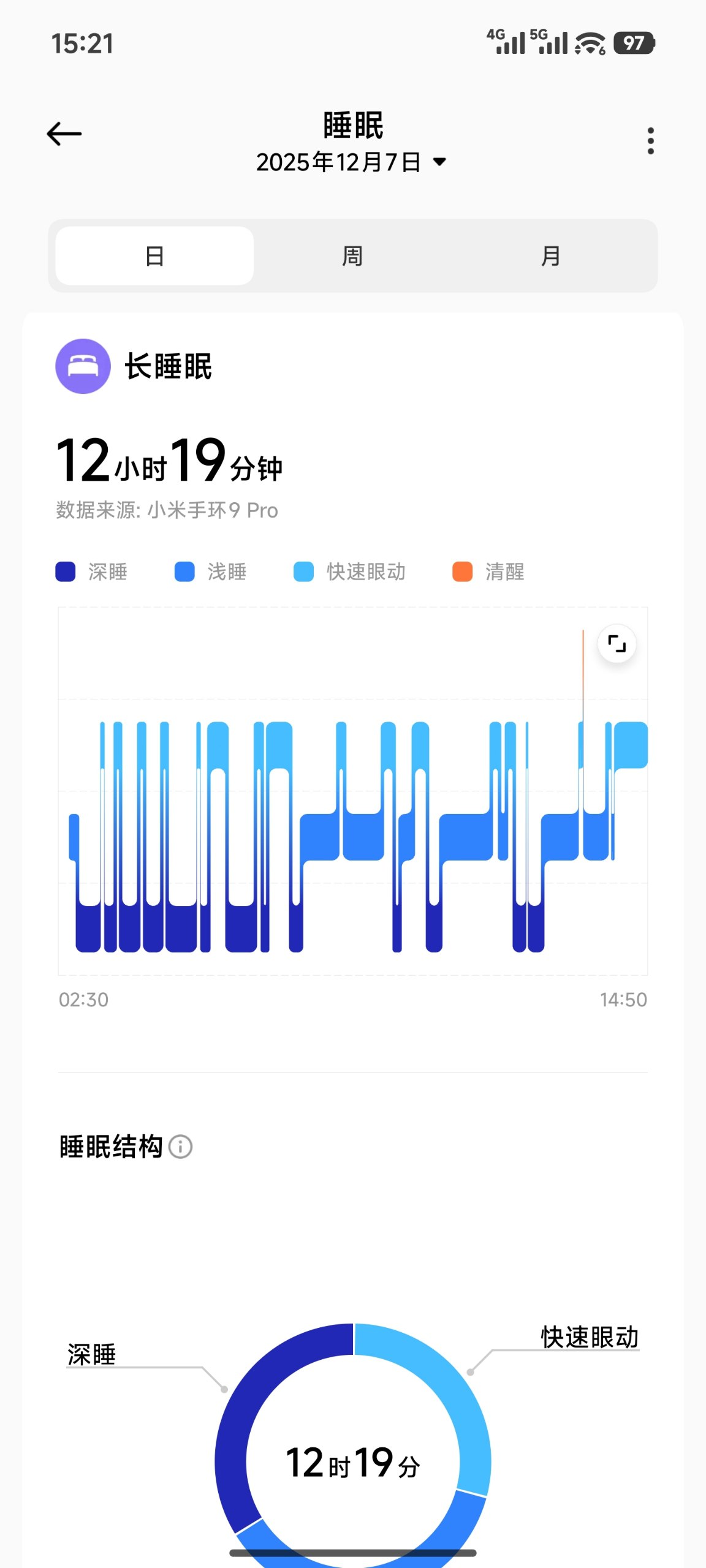This screenshot has height=1568, width=706.
Task: Switch to the 月 (month) tab
Action: (550, 256)
